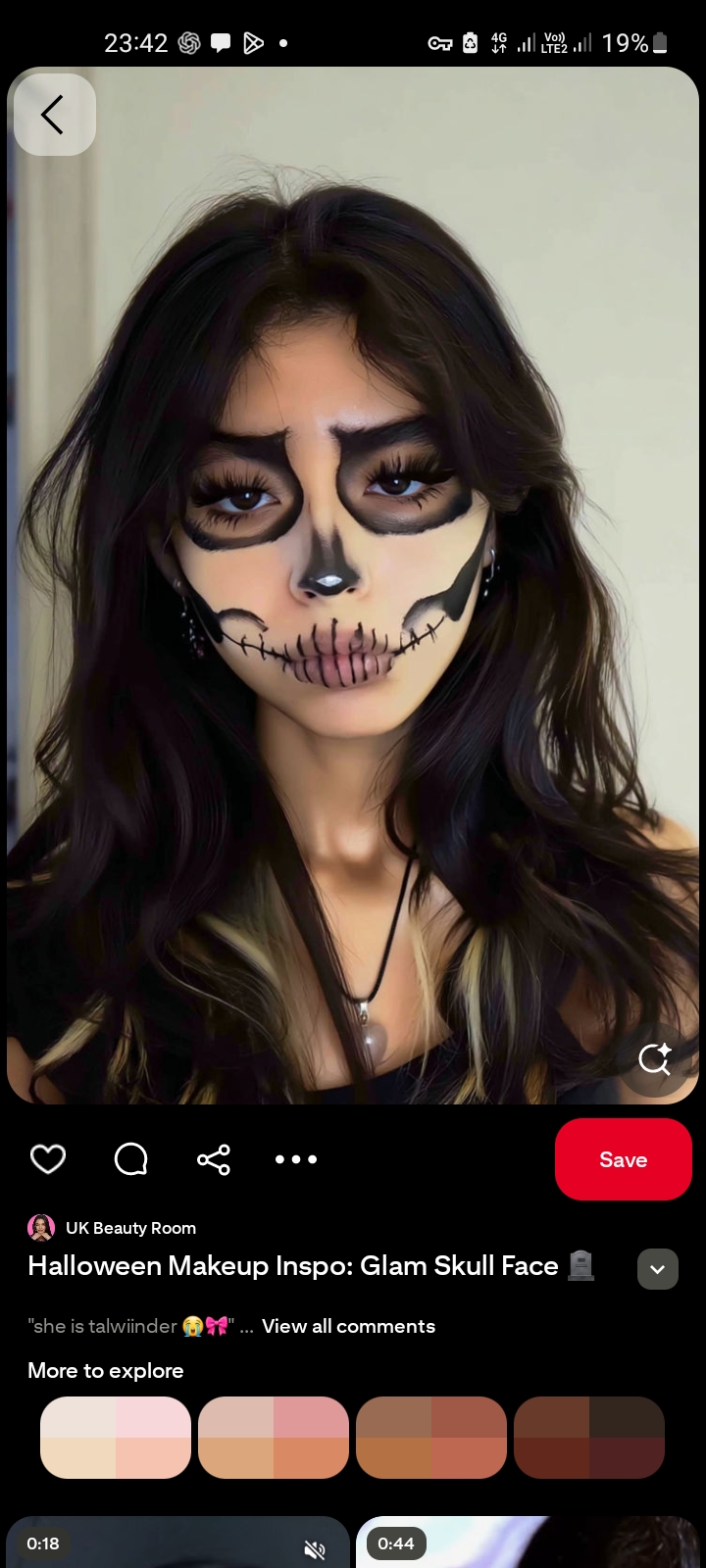This screenshot has height=1568, width=706.
Task: Select the light pink color palette
Action: coord(116,1438)
